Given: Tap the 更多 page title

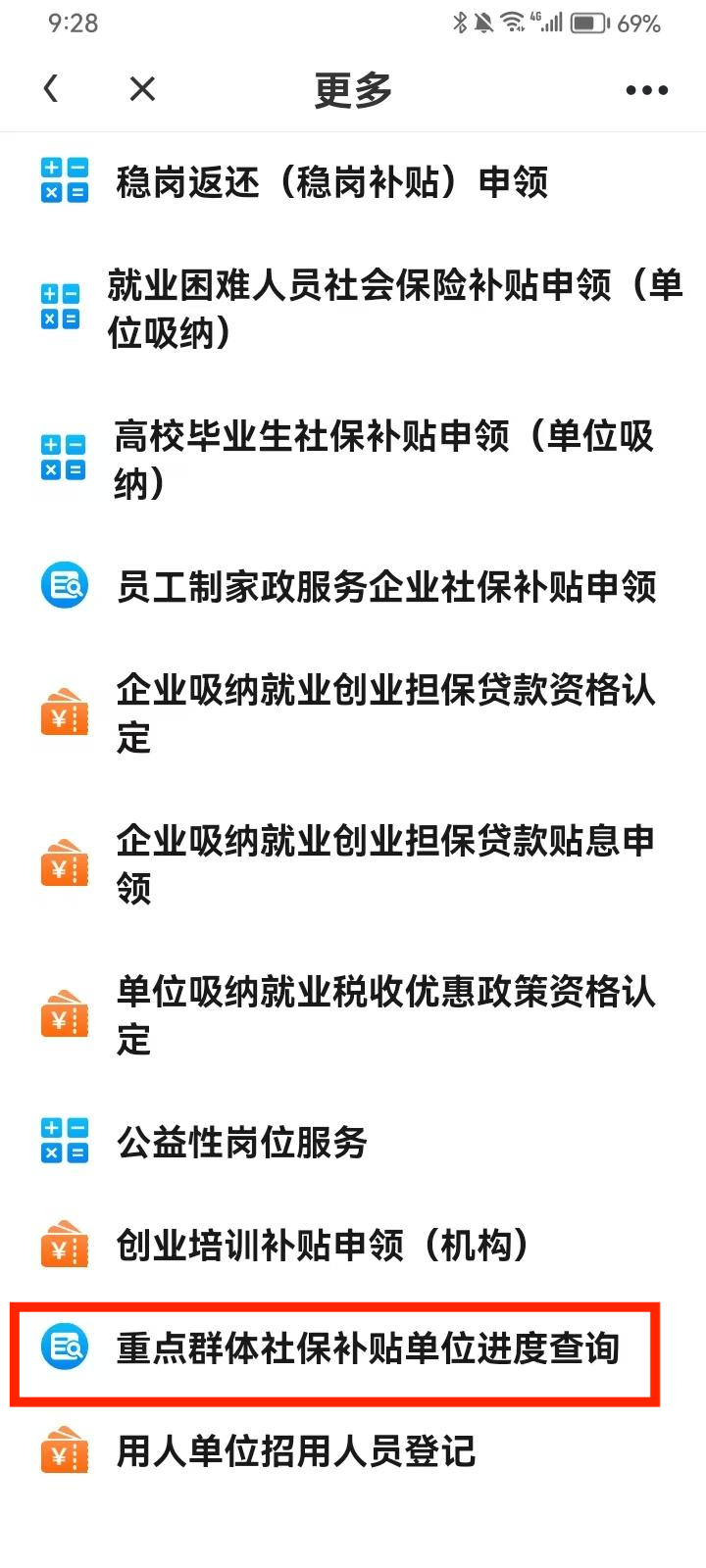Looking at the screenshot, I should [353, 89].
